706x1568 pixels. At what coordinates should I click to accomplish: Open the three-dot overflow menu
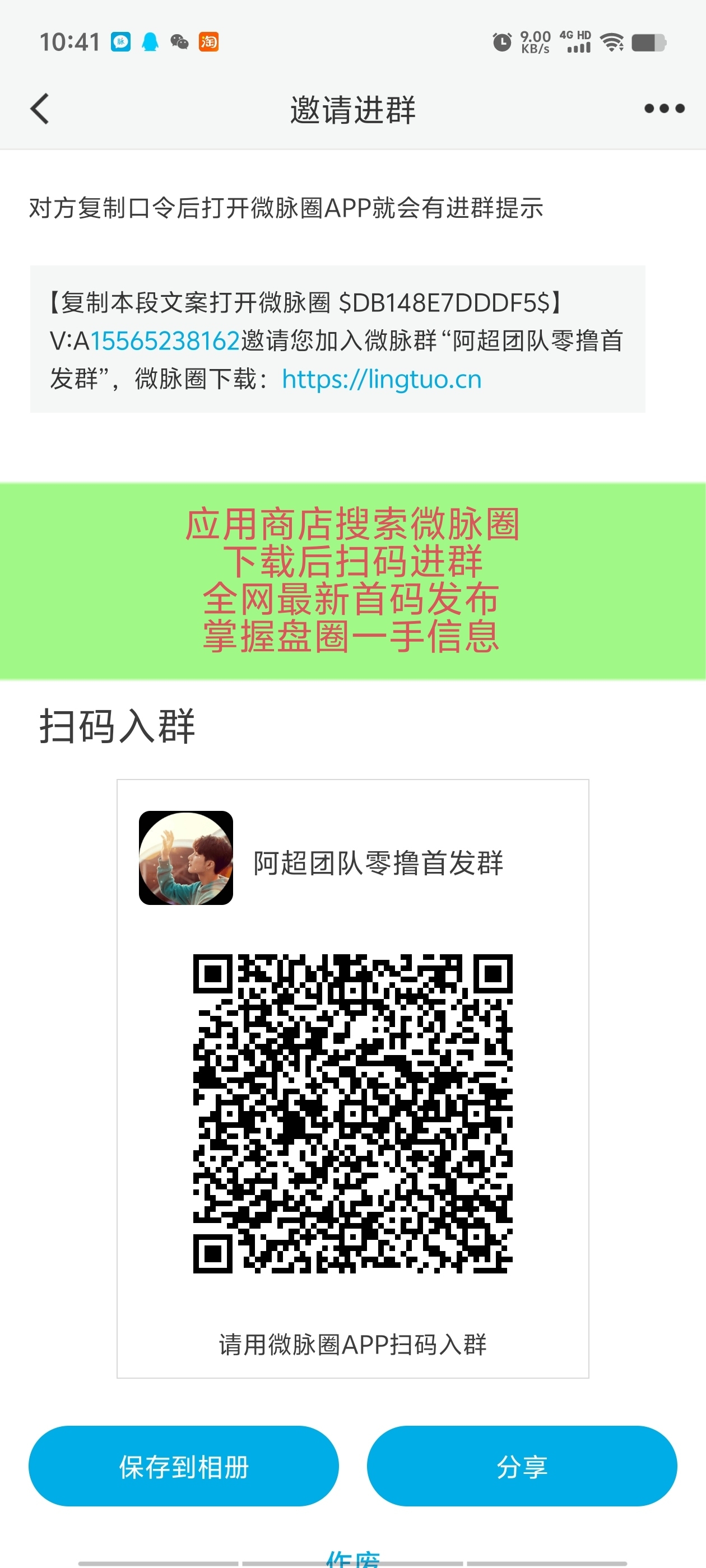click(664, 109)
